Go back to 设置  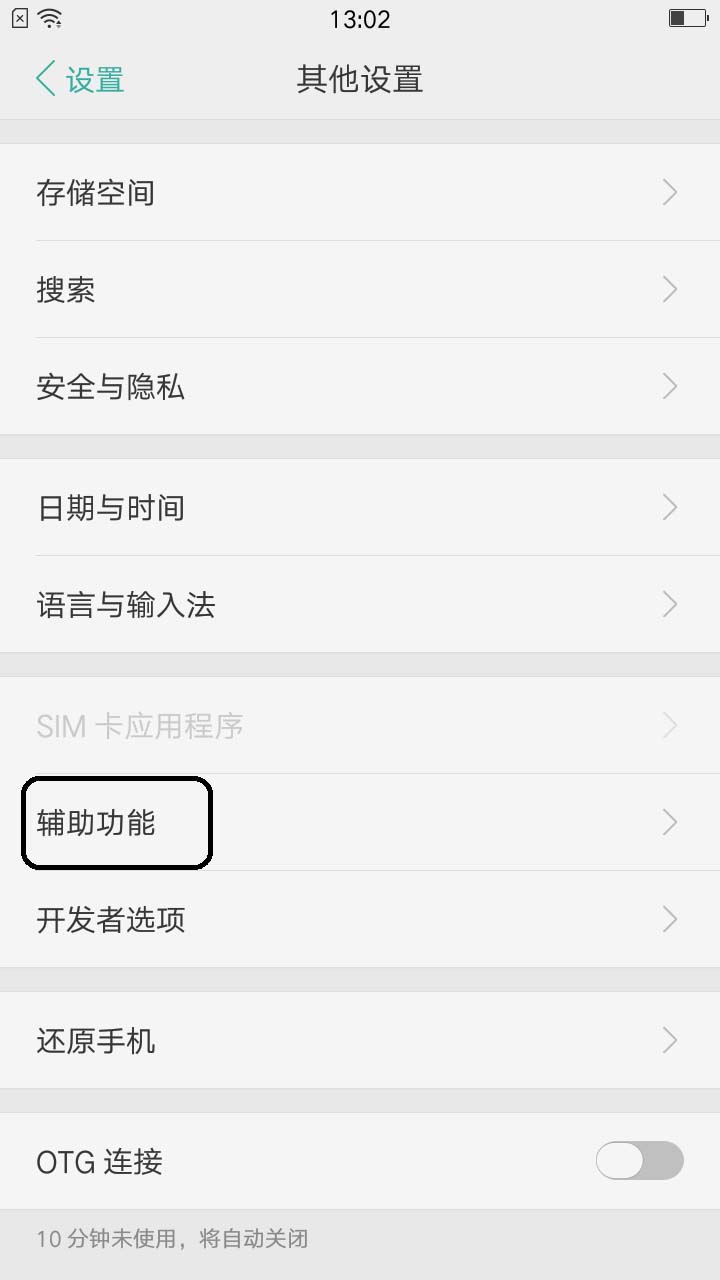point(80,79)
